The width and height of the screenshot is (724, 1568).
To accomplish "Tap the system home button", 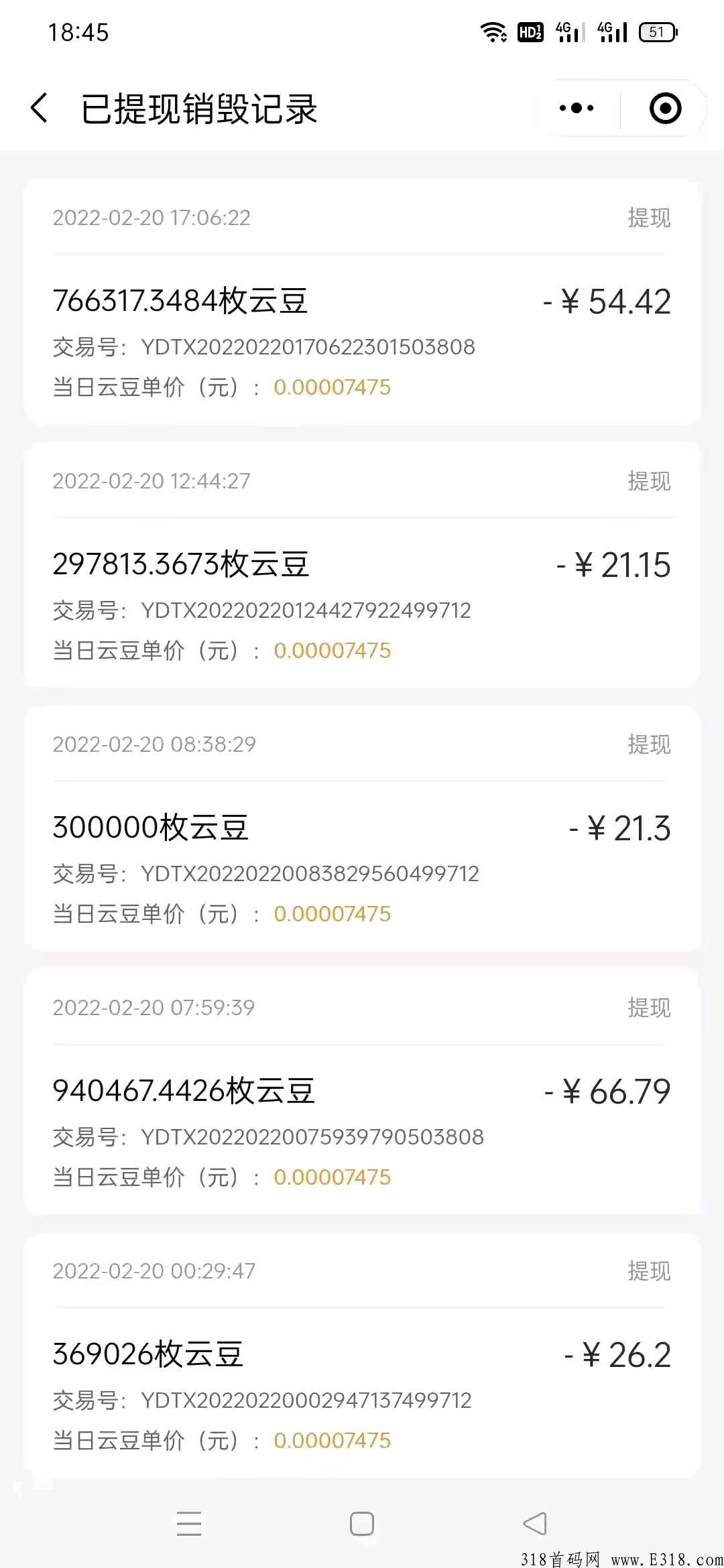I will pyautogui.click(x=362, y=1523).
